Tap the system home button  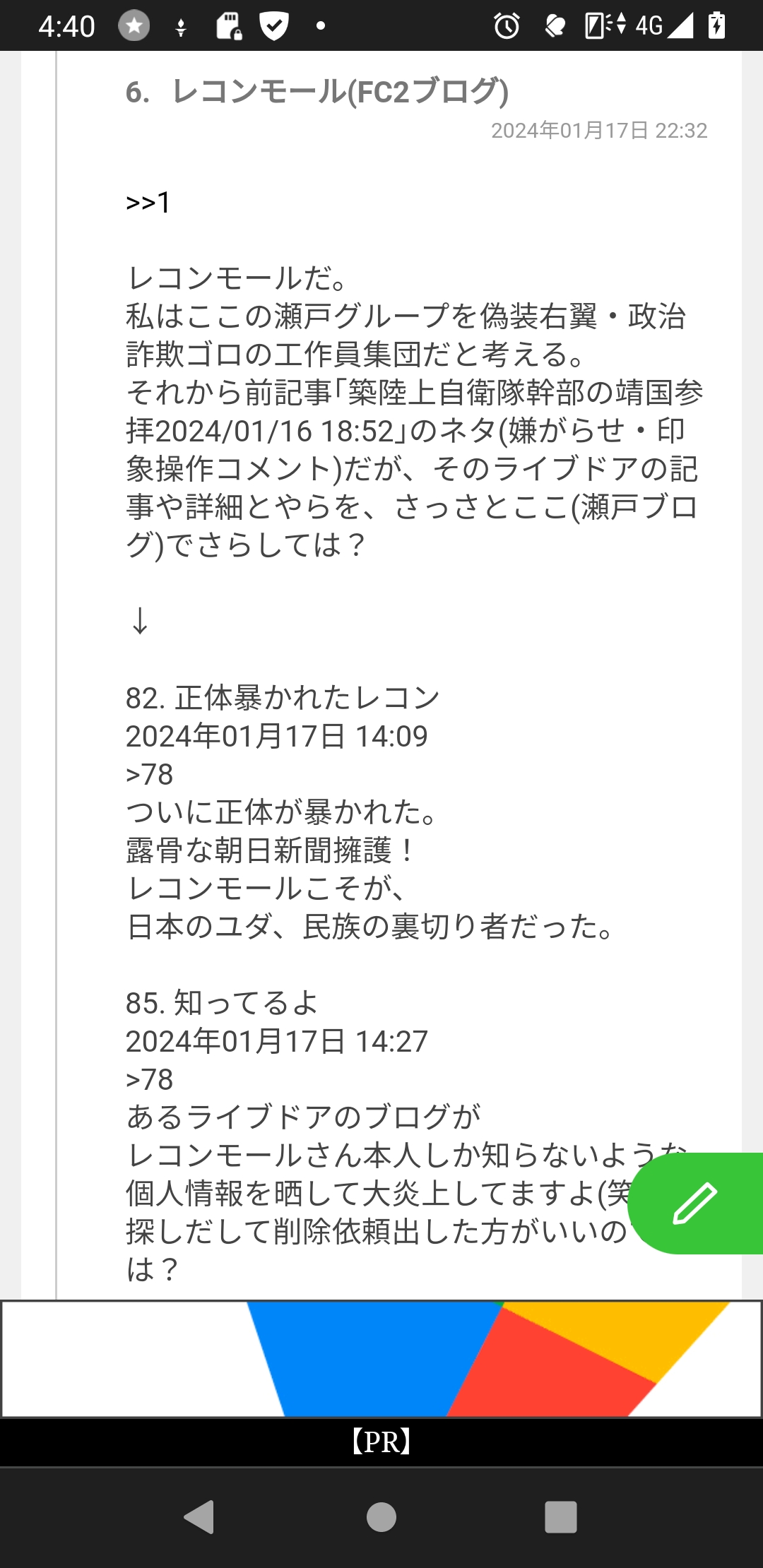click(381, 1516)
